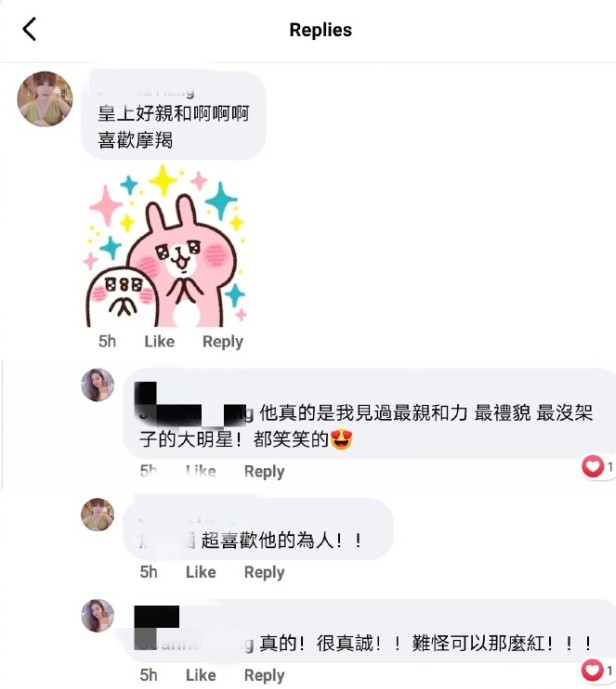Like the comment 真的！很真誠
616x689 pixels.
[x=200, y=675]
